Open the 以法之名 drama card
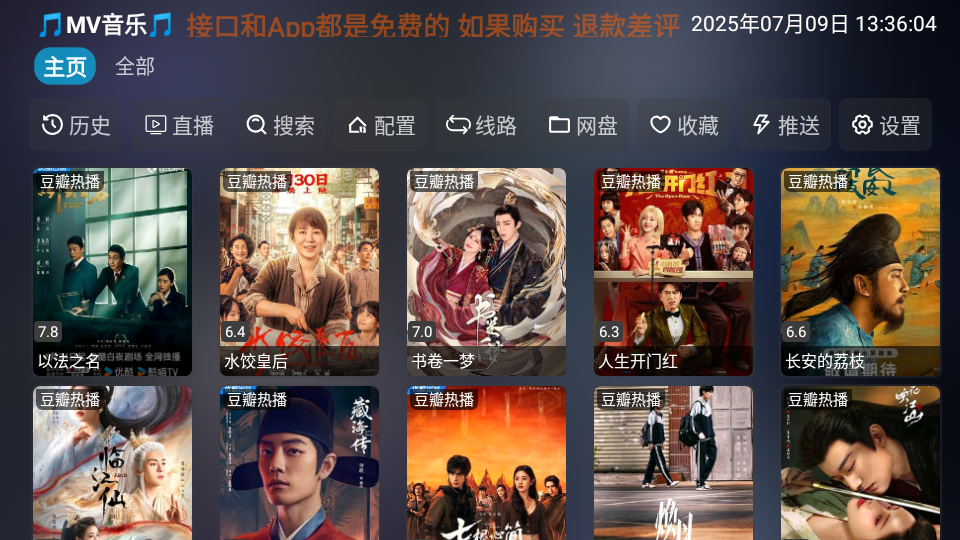960x540 pixels. click(112, 271)
